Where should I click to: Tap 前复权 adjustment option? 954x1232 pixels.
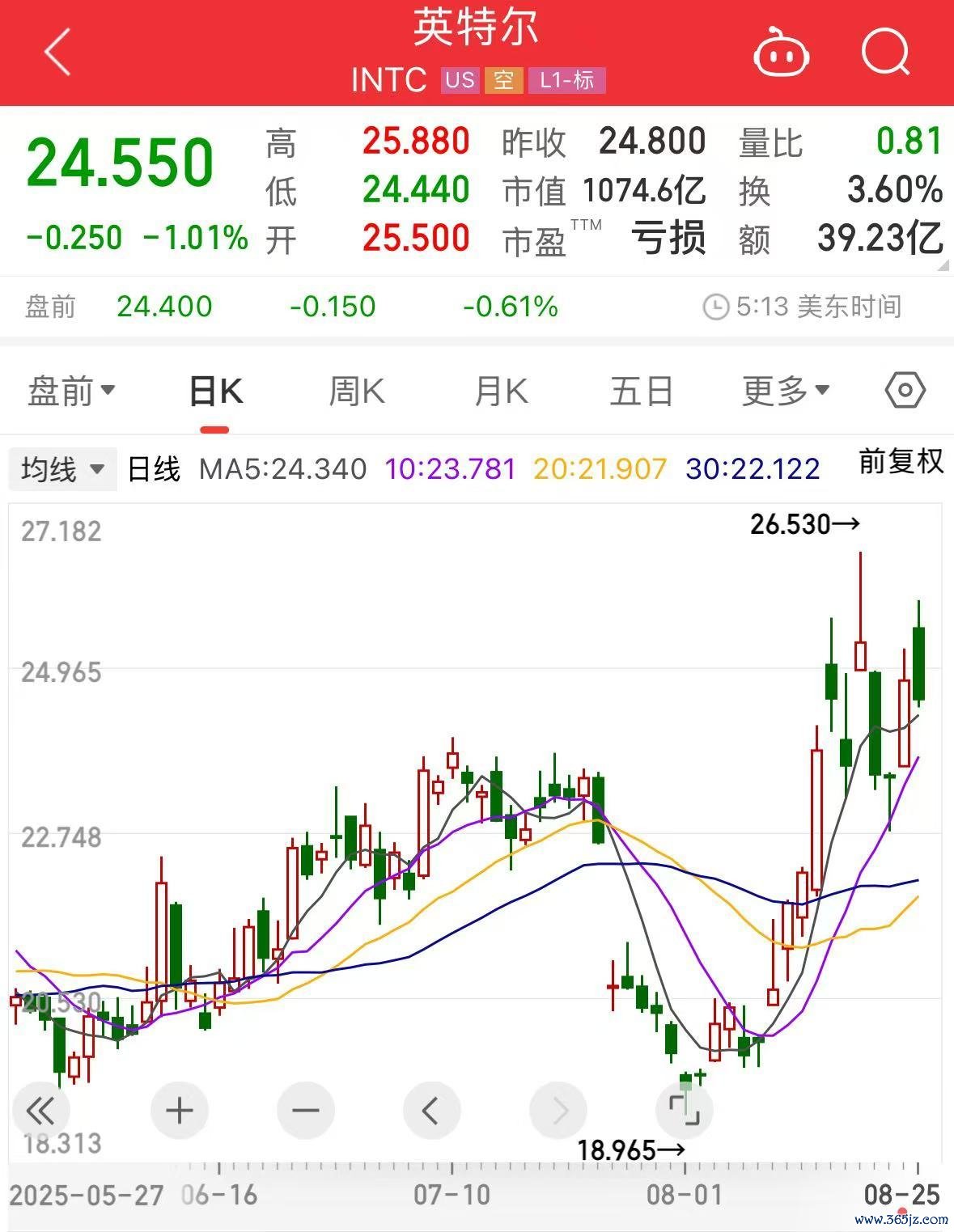[x=901, y=462]
